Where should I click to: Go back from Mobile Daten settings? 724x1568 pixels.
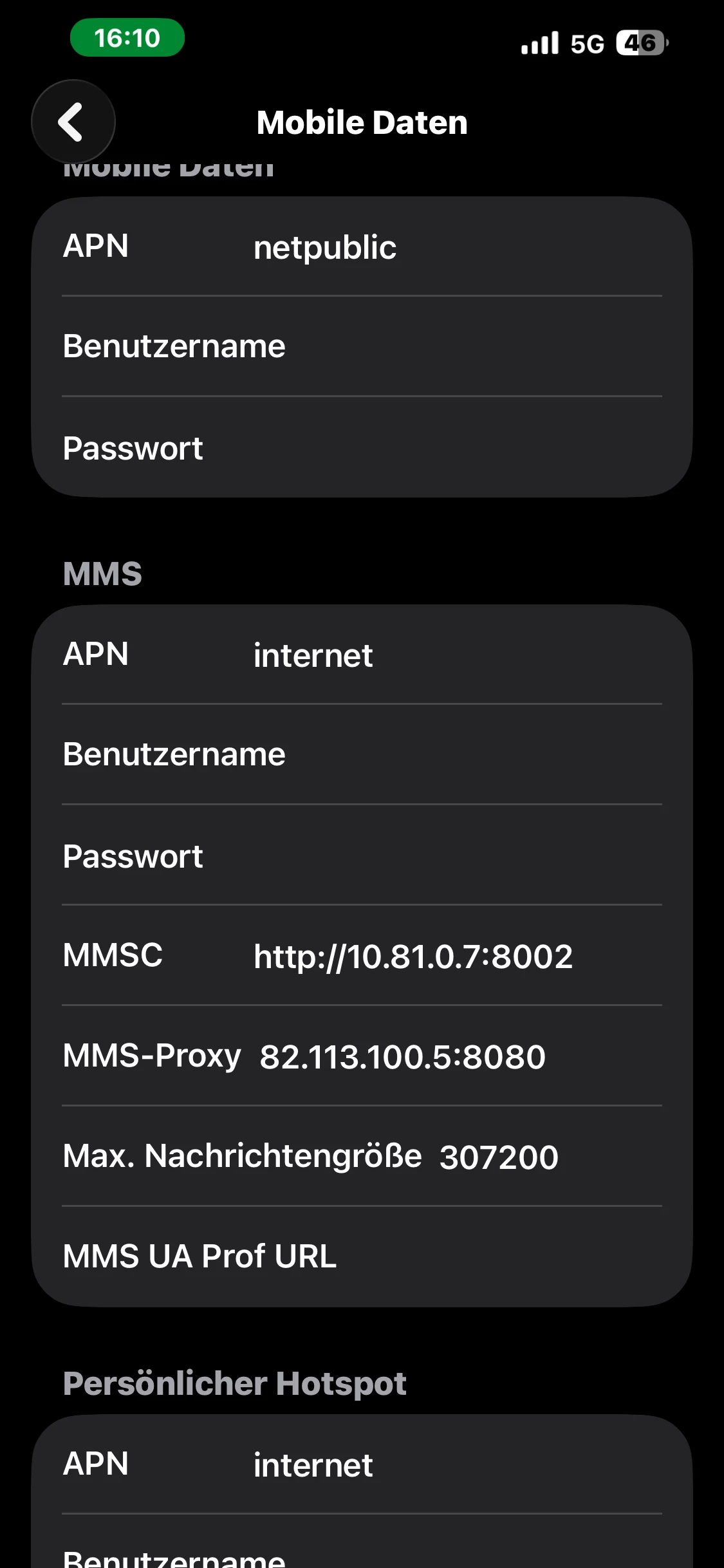pos(73,122)
